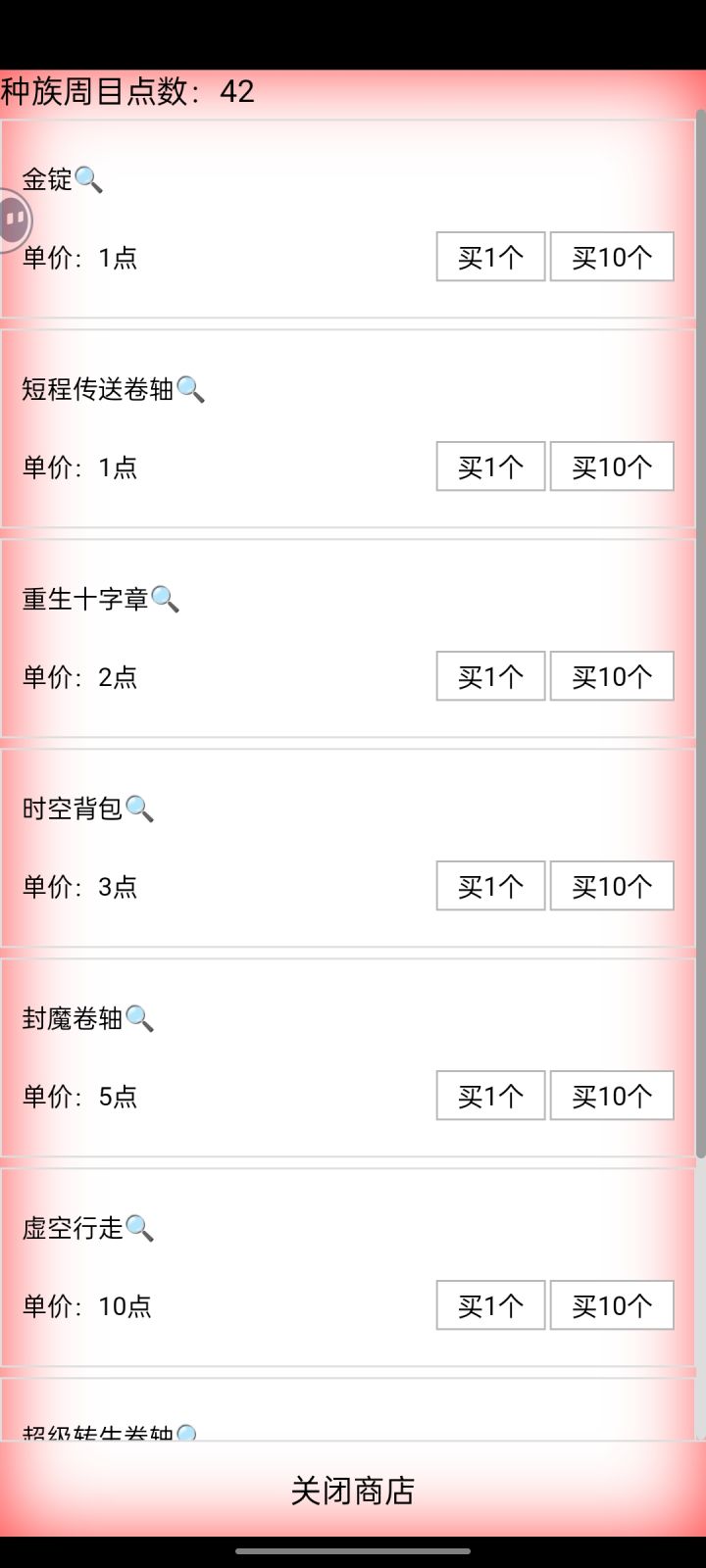Open the magnifier next to 重生十字章
This screenshot has width=706, height=1568.
coord(165,599)
